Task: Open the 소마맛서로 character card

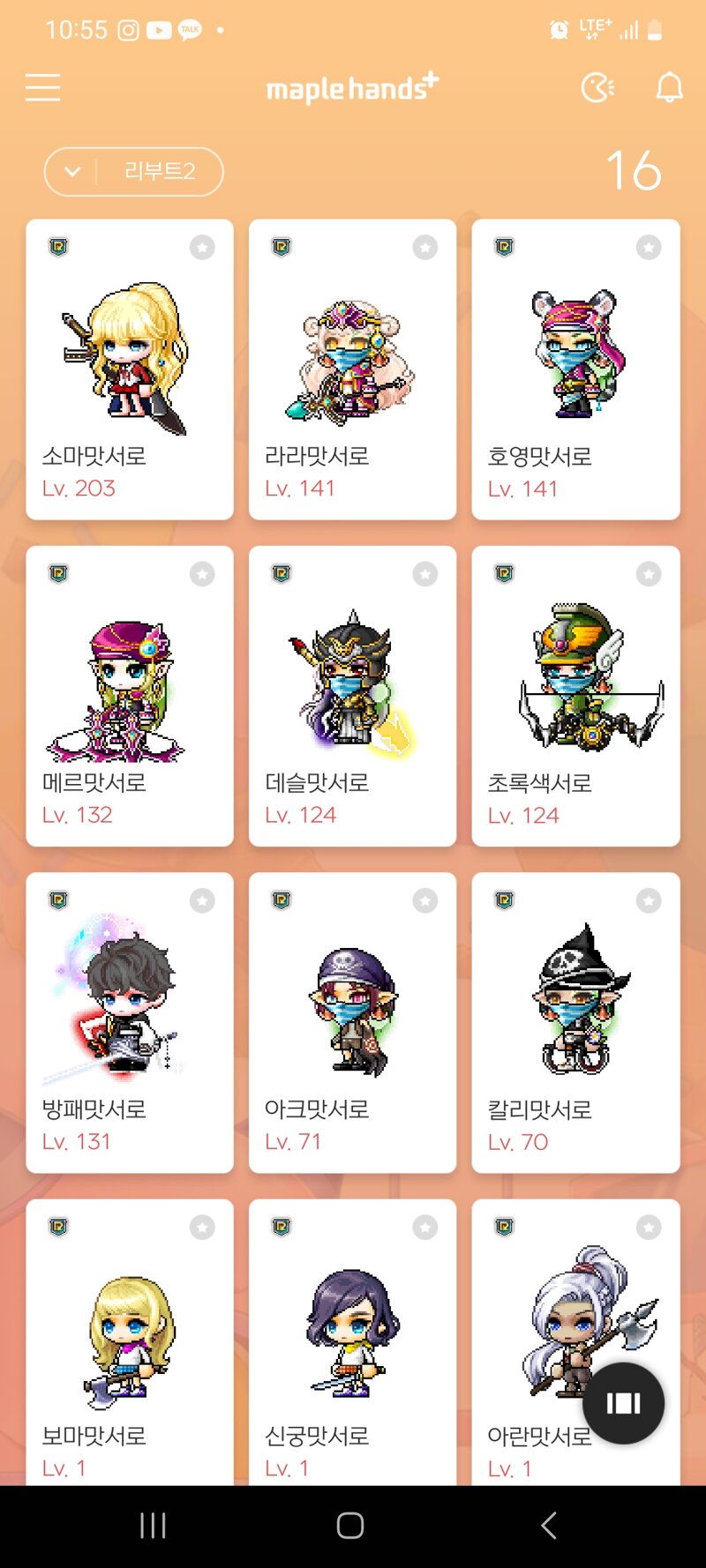Action: (130, 369)
